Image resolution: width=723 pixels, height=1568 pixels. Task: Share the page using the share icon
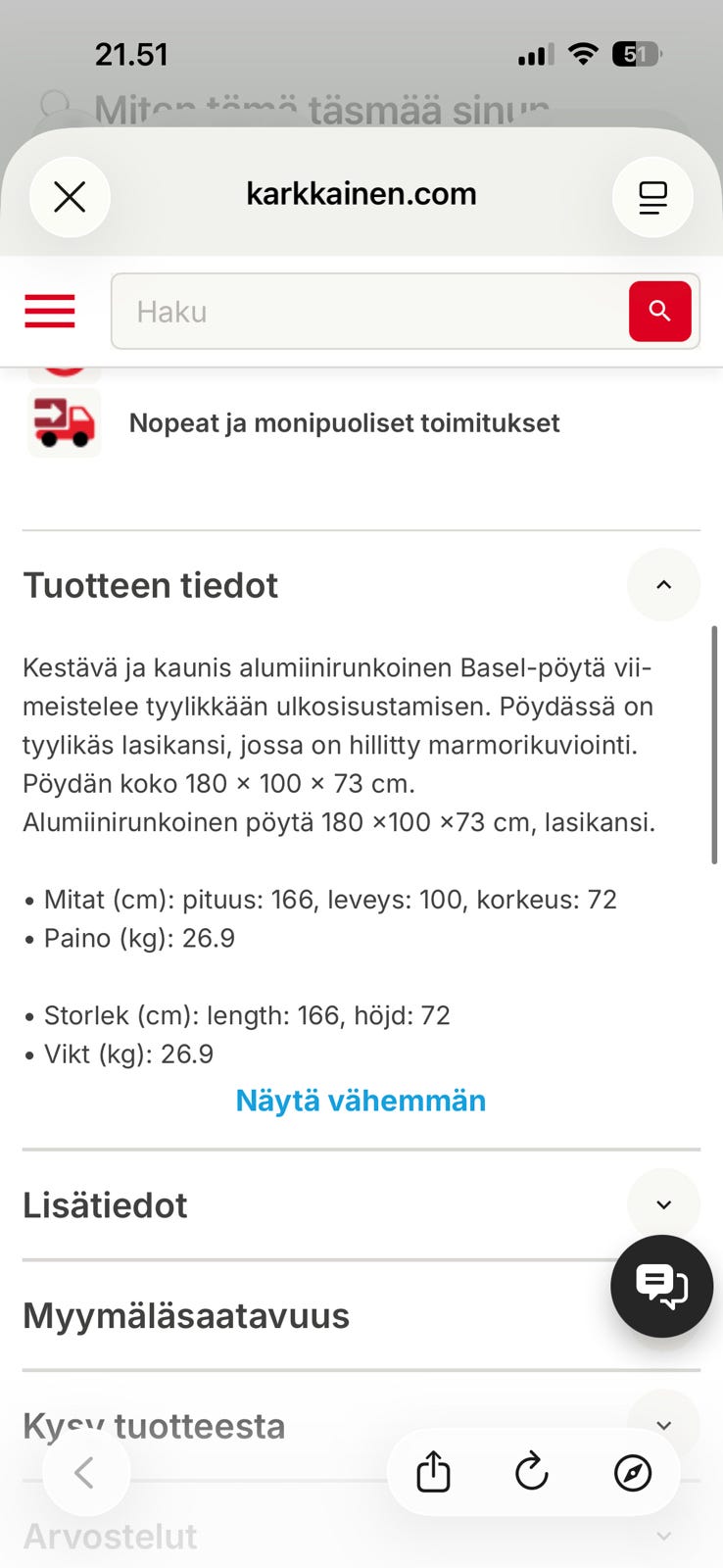[x=432, y=1471]
